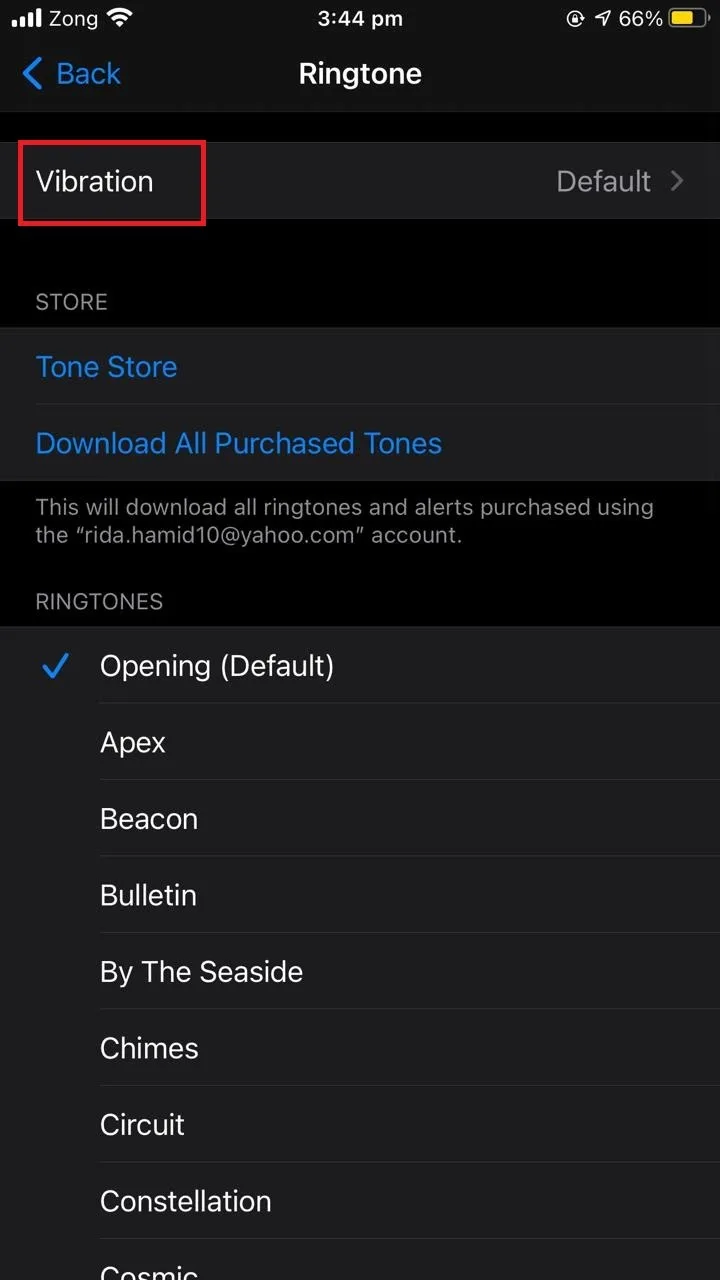720x1280 pixels.
Task: Select Beacon as the ringtone
Action: click(360, 819)
